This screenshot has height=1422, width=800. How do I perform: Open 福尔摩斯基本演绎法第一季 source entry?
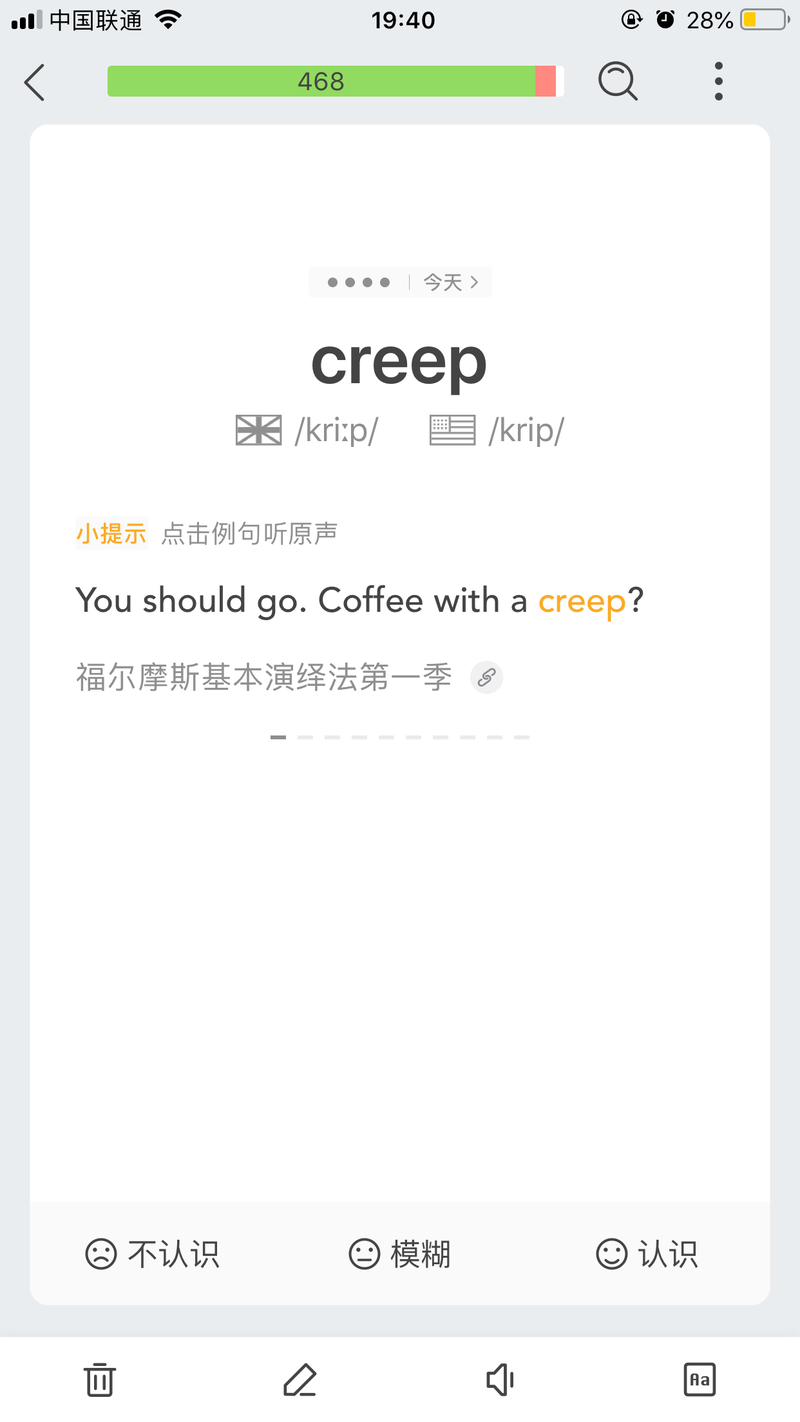point(262,677)
